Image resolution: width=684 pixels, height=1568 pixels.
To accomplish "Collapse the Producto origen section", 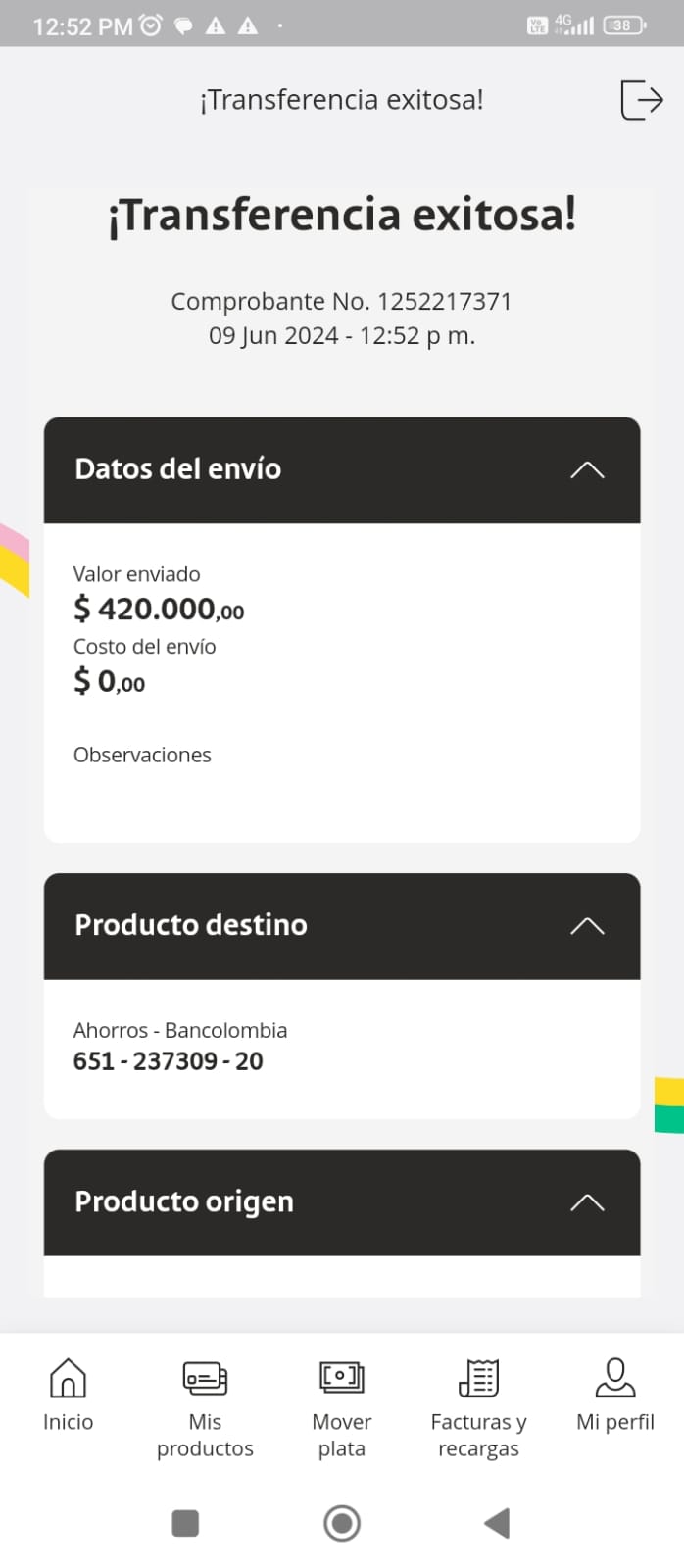I will pyautogui.click(x=587, y=1202).
